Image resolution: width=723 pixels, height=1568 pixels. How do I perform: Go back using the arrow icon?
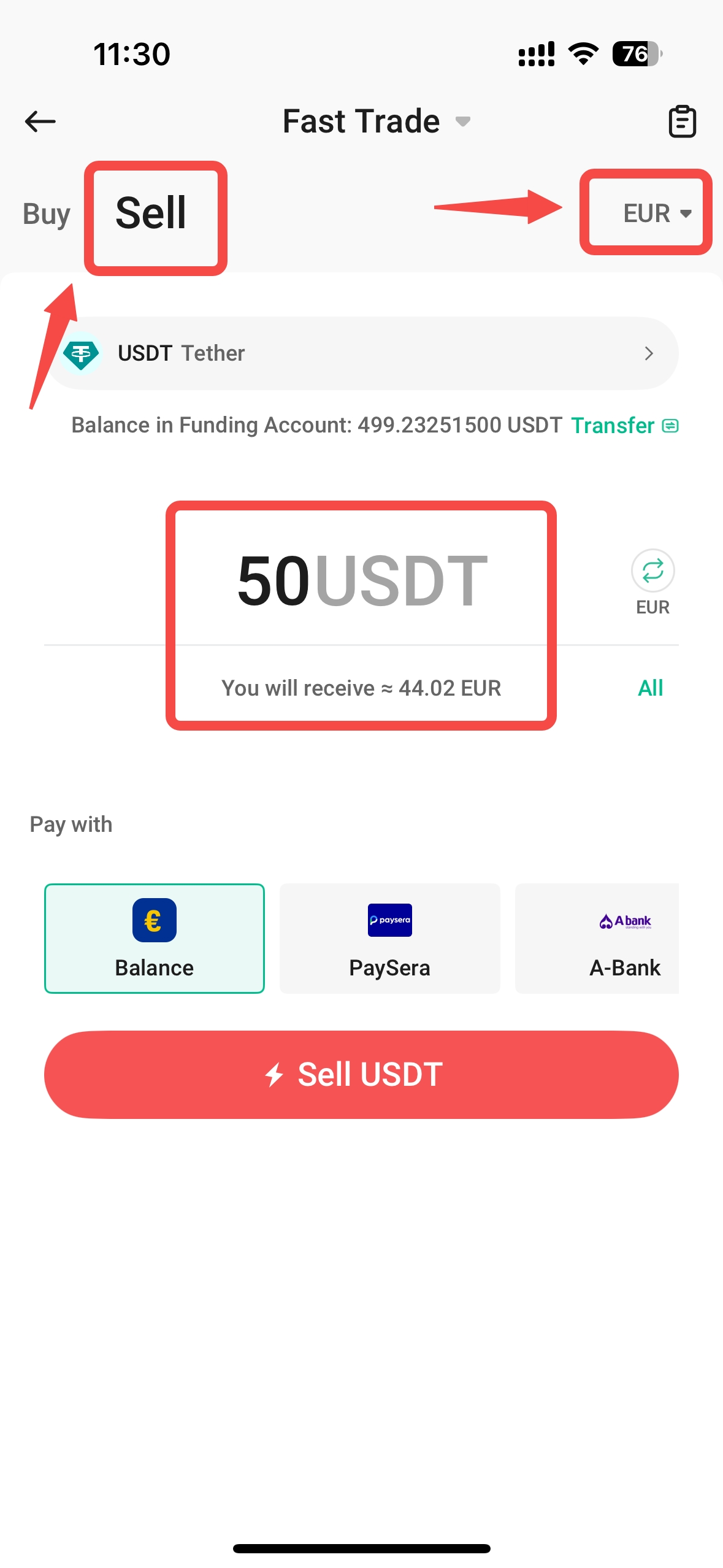coord(40,121)
